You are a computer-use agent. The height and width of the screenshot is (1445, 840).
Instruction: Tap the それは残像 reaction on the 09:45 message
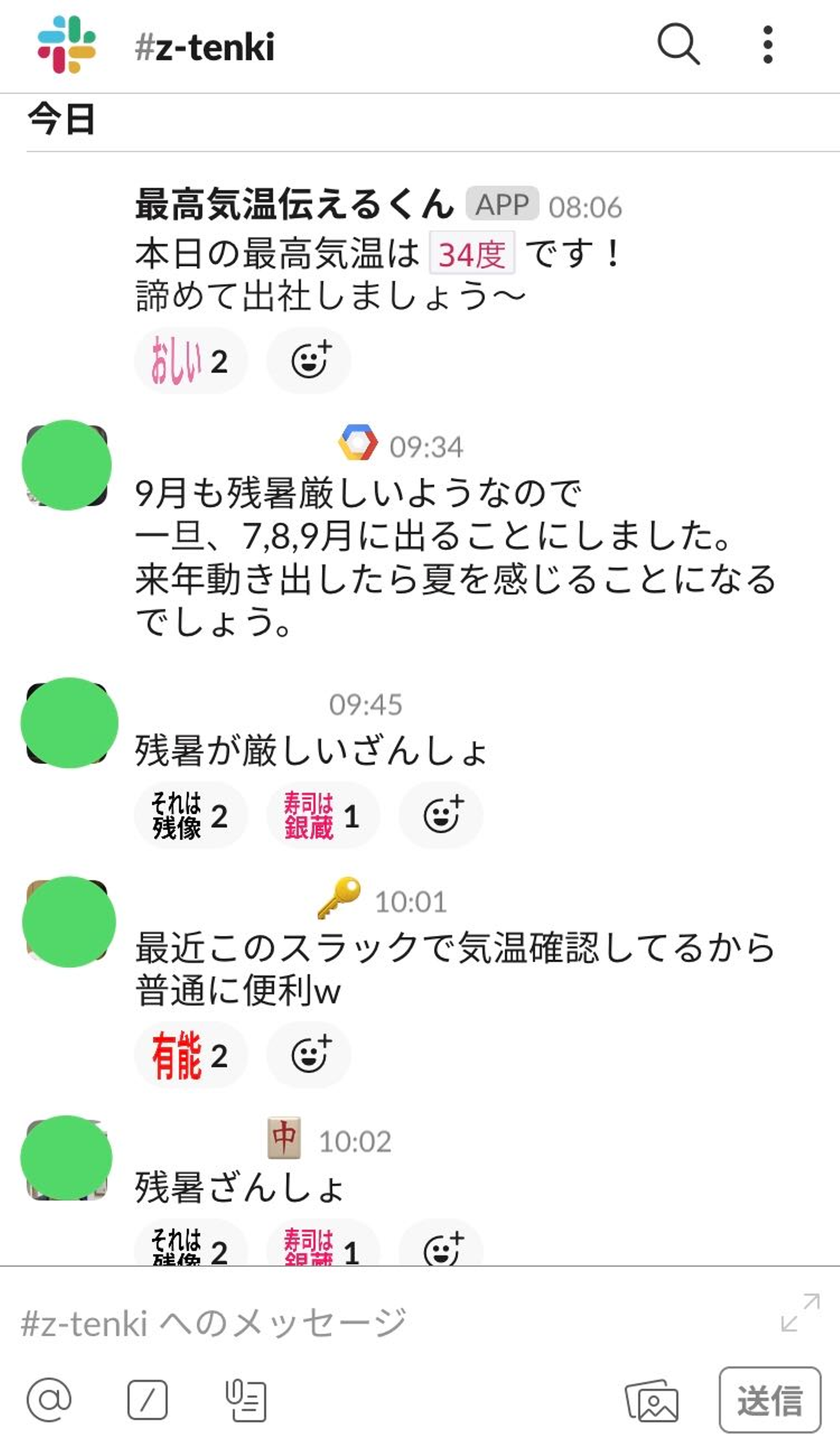(x=190, y=816)
